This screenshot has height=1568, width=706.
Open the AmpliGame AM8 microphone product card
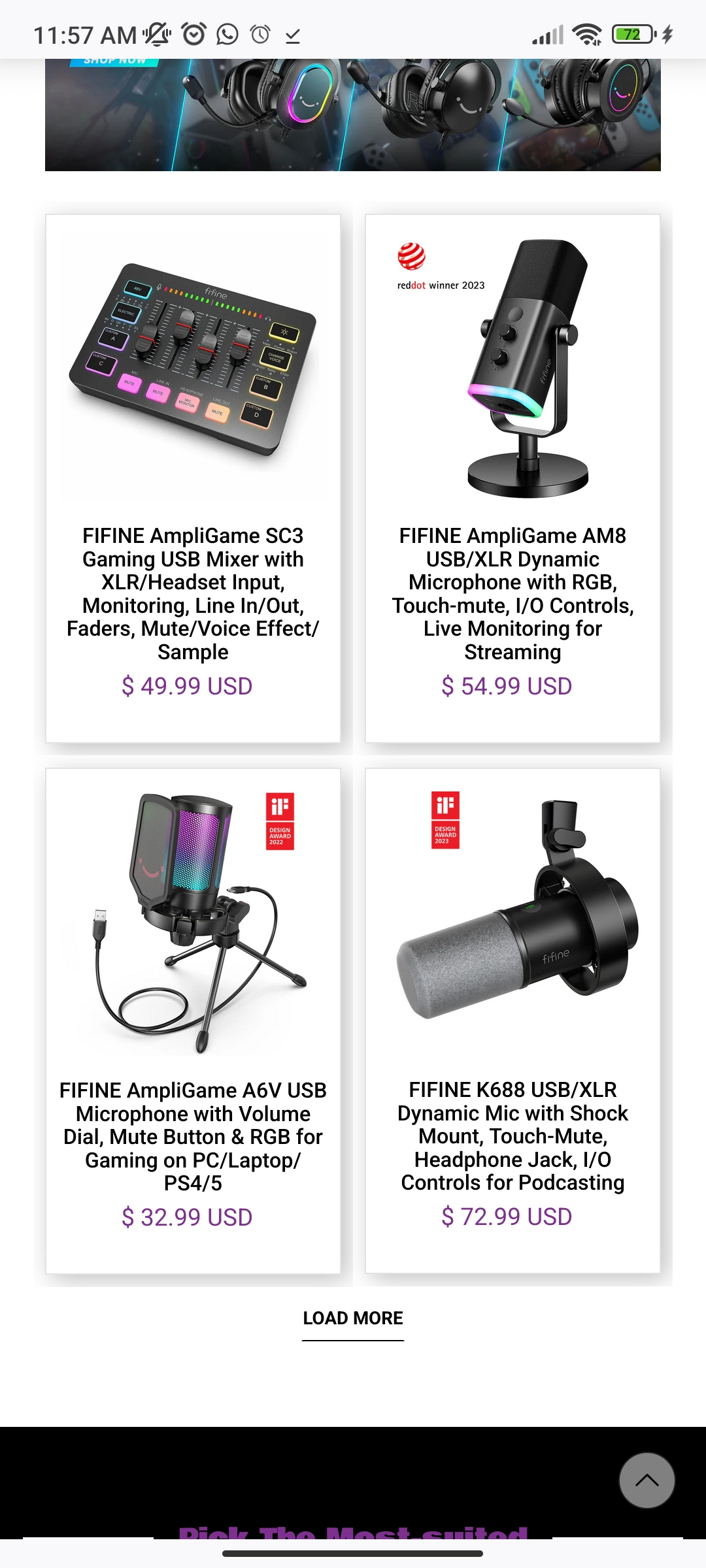pos(513,478)
